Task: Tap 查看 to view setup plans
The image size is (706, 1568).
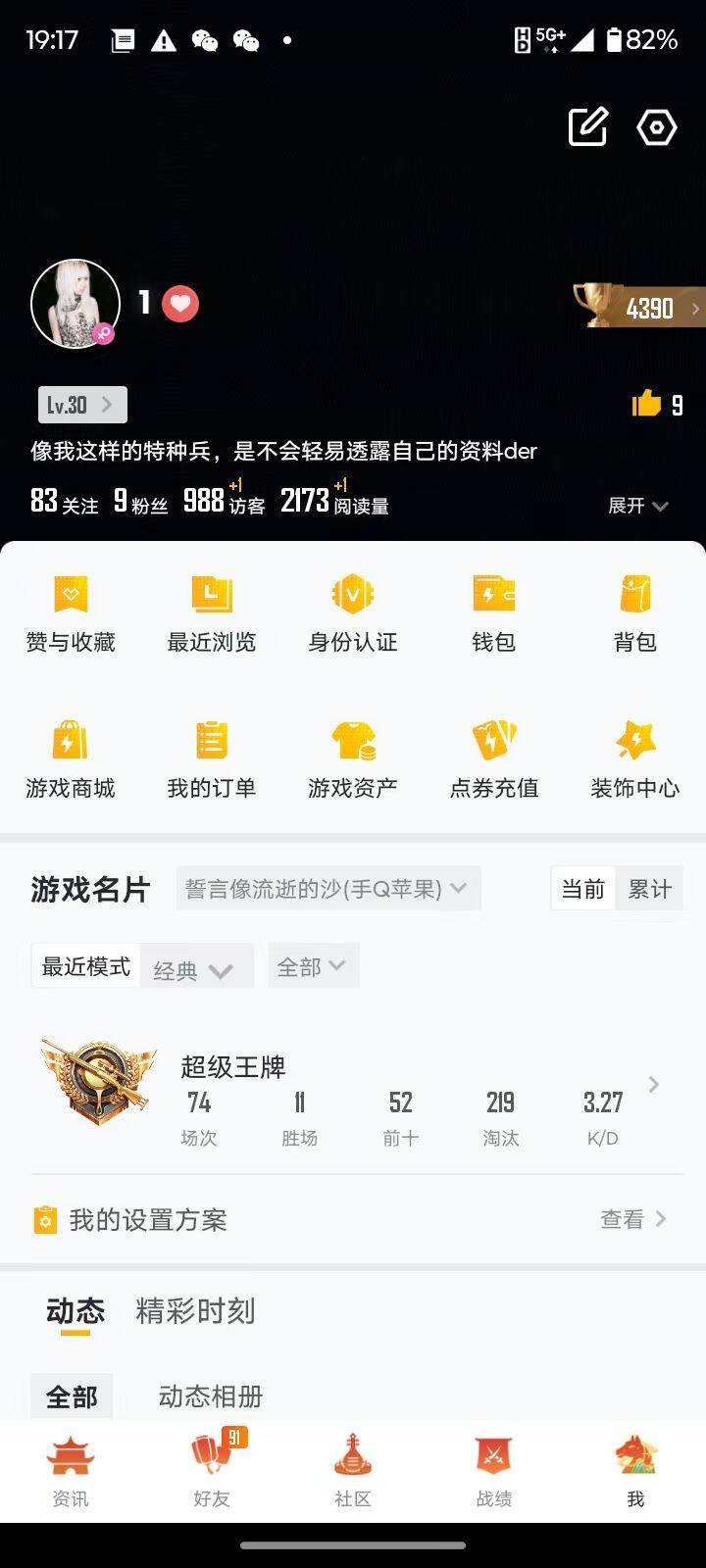Action: (x=622, y=1219)
